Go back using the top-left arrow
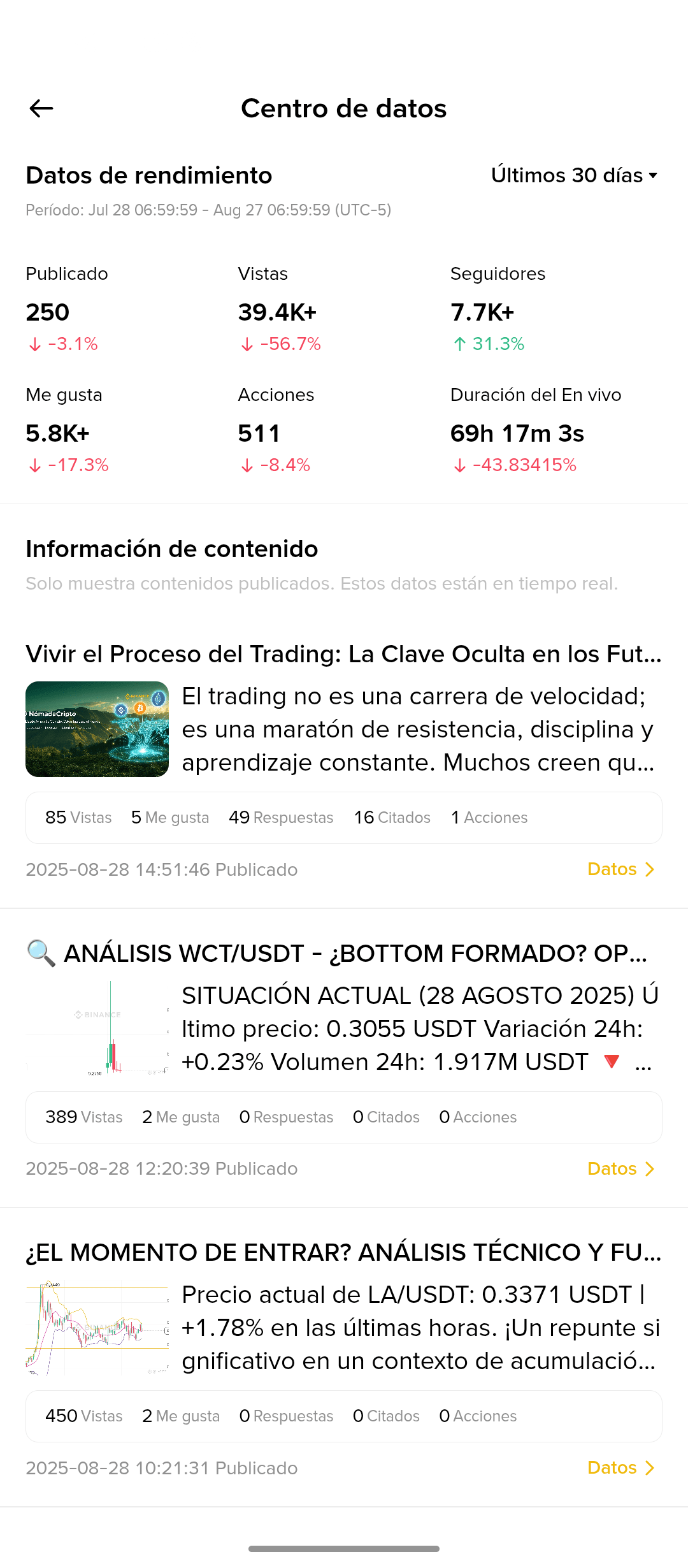Viewport: 688px width, 1568px height. [41, 108]
